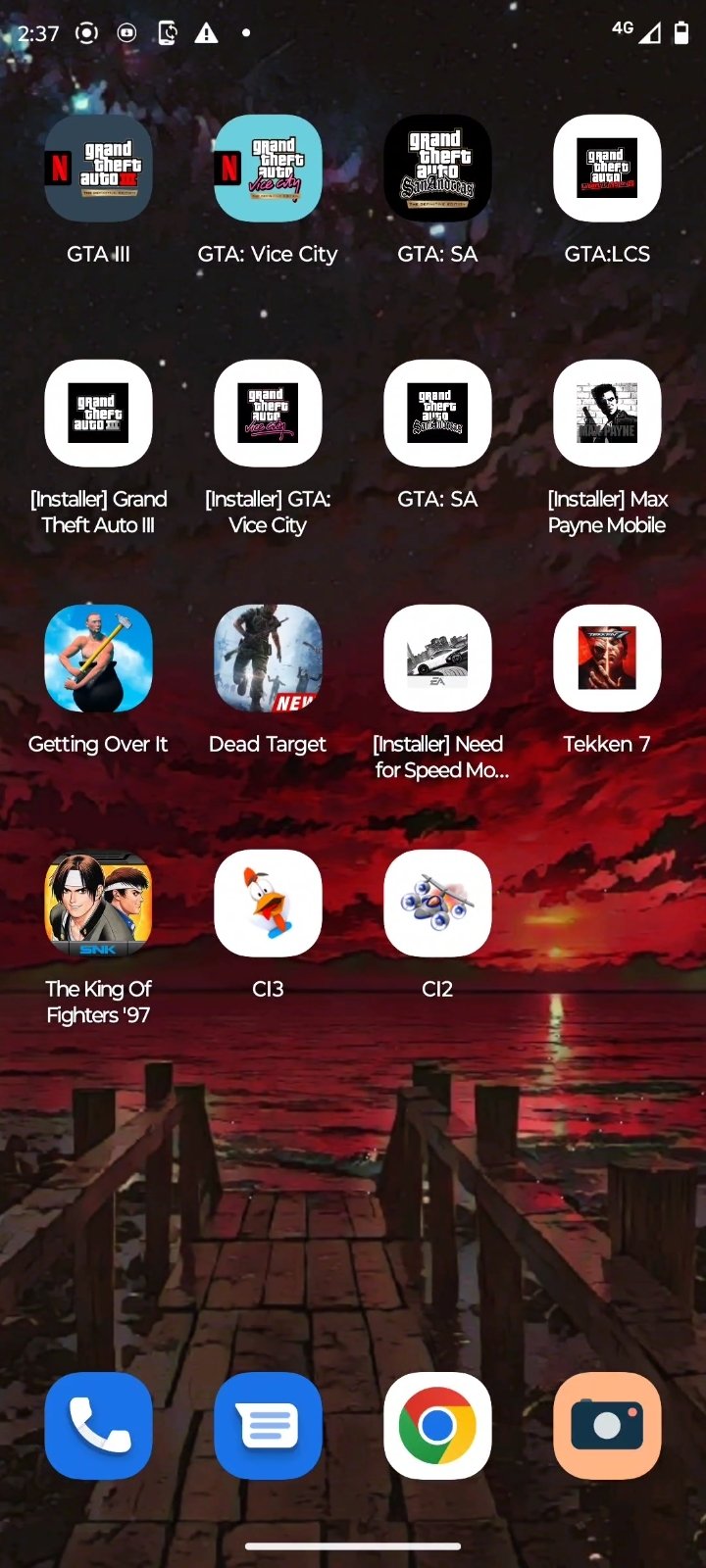Viewport: 706px width, 1568px height.
Task: Open the Camera app
Action: click(607, 1426)
